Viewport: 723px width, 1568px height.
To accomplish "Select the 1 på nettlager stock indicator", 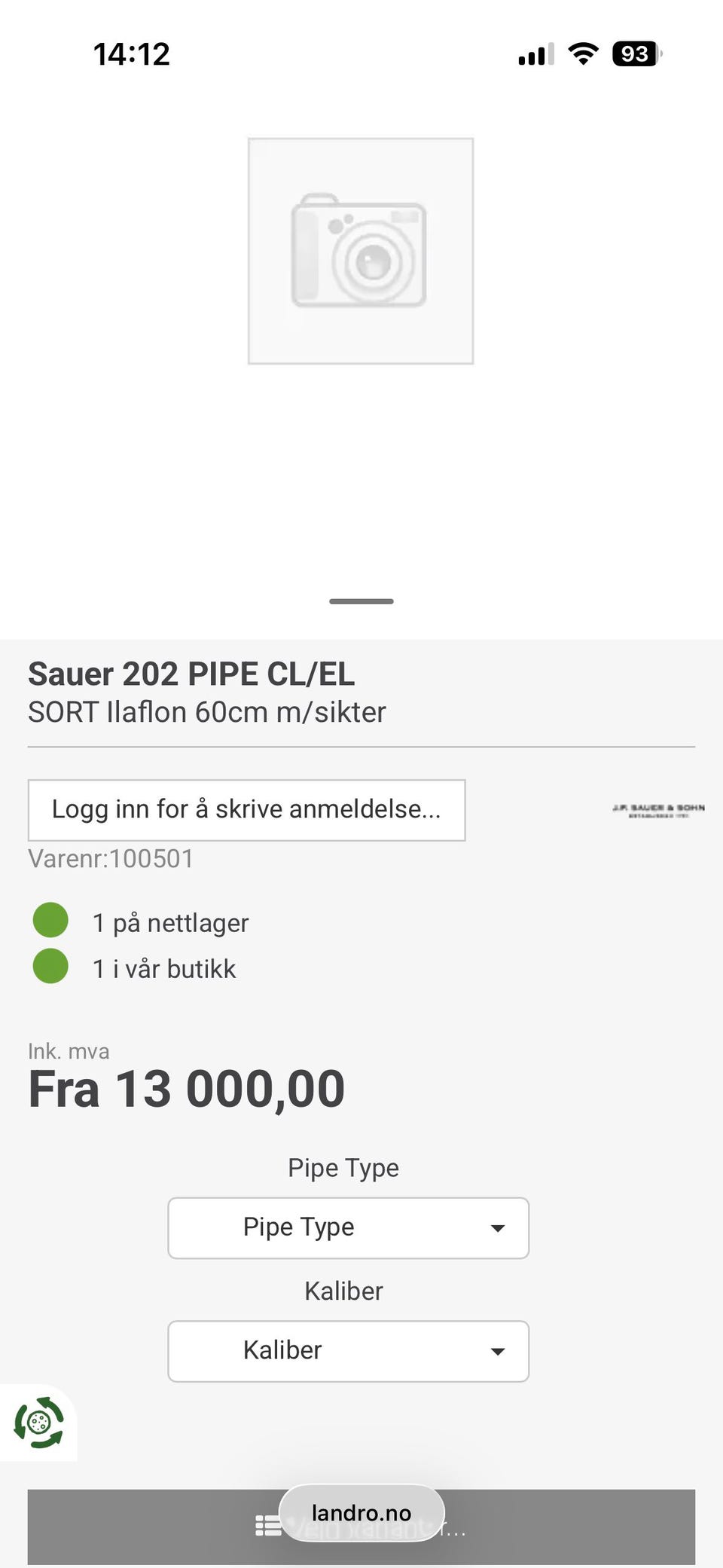I will point(170,922).
